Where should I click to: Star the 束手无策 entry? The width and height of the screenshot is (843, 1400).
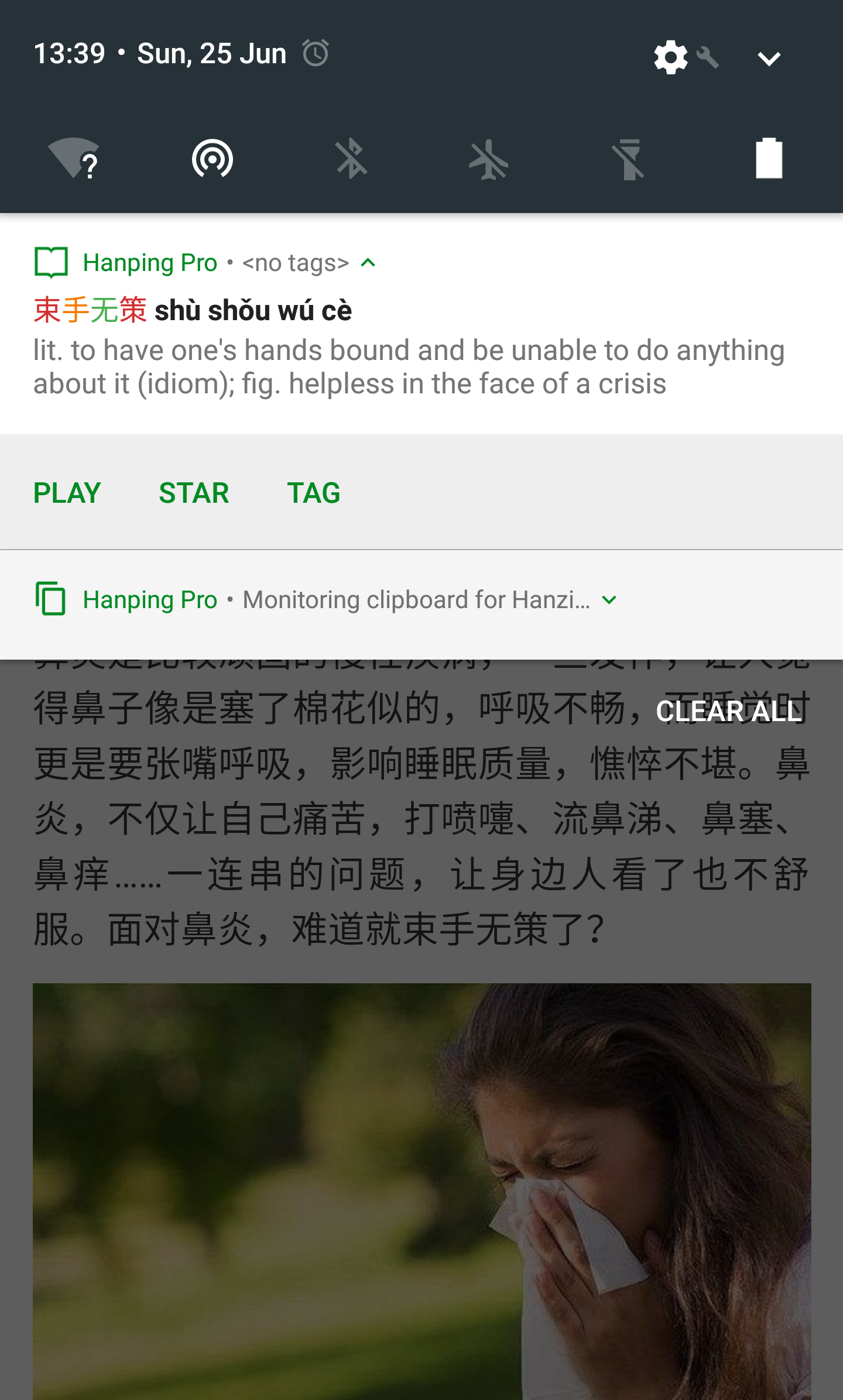[x=194, y=493]
